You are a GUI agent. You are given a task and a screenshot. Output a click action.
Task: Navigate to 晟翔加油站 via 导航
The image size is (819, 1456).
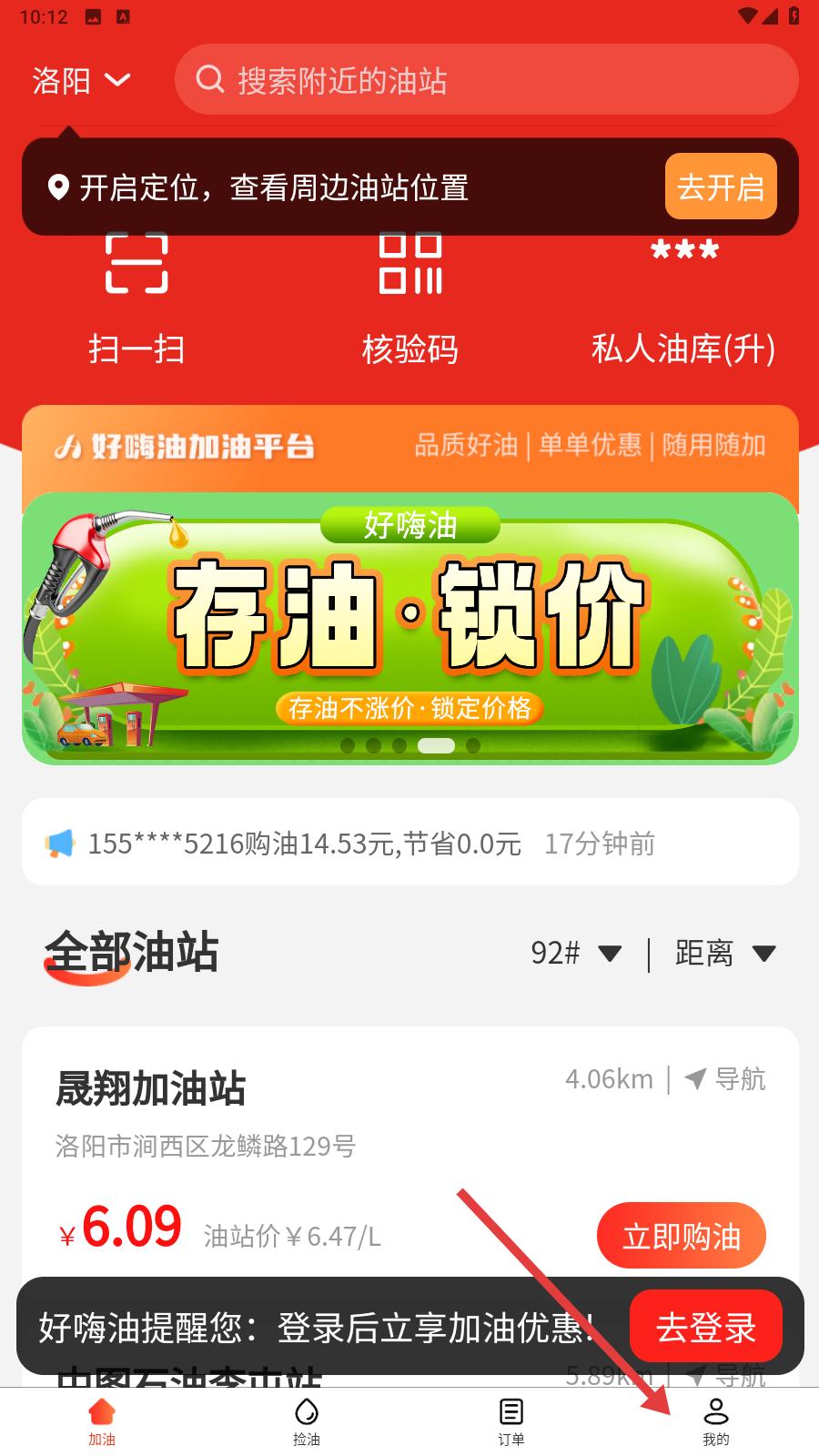[726, 1079]
